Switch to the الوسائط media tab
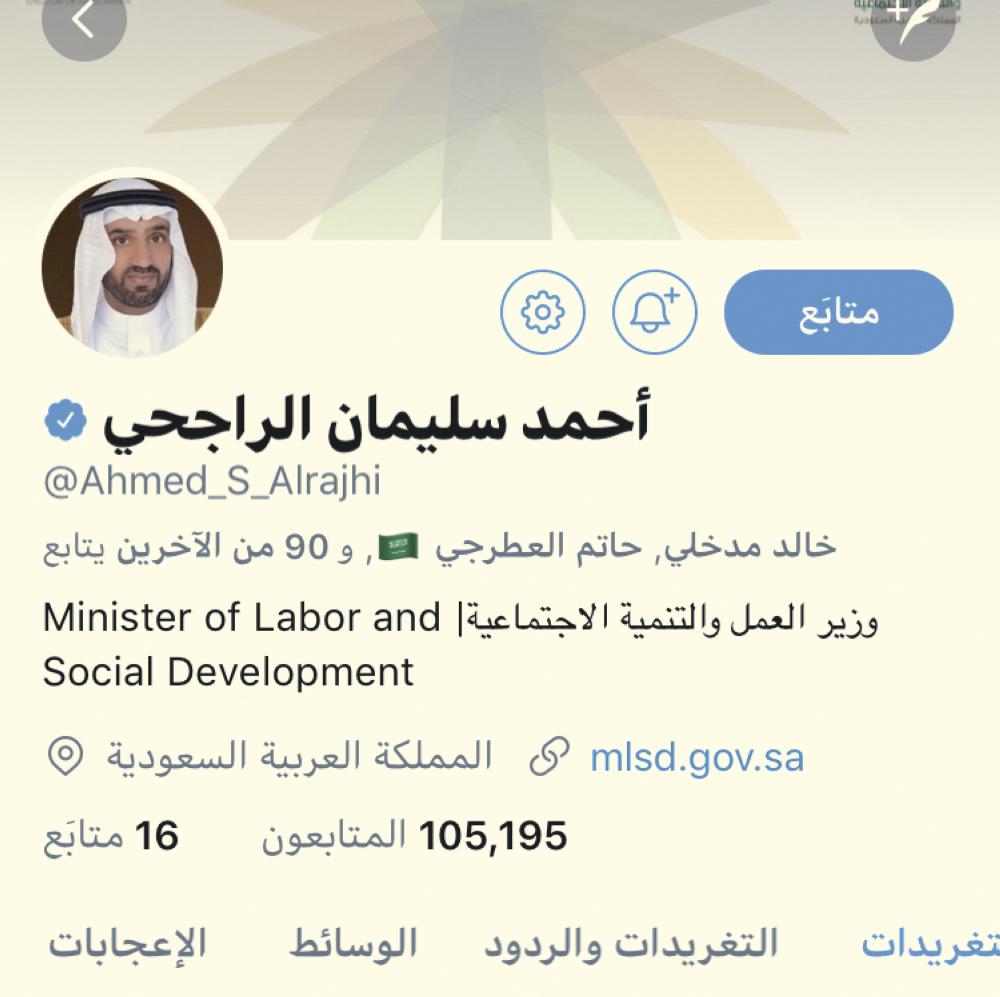This screenshot has width=1000, height=997. pos(353,944)
